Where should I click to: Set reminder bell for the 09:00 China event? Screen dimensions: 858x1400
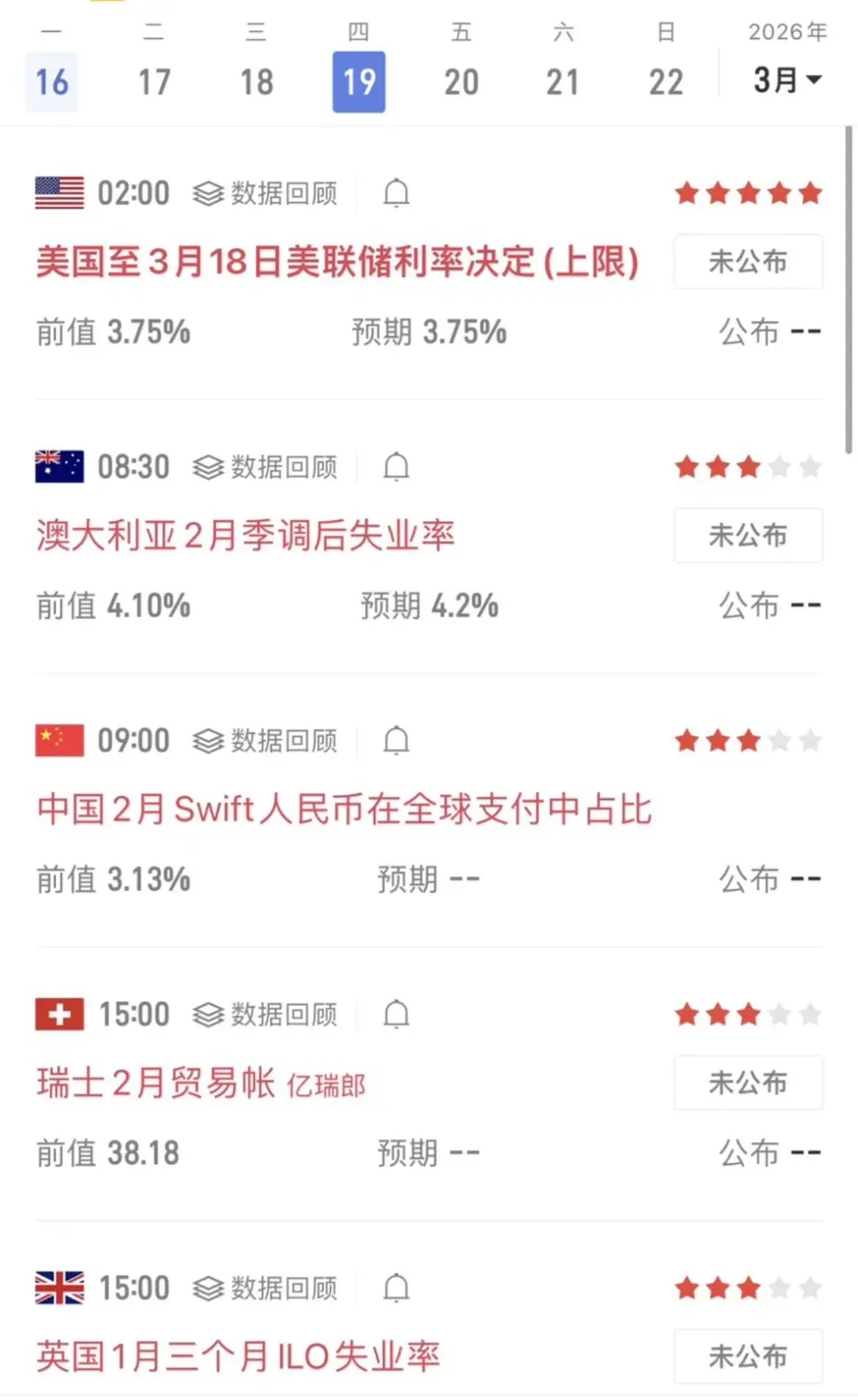coord(396,740)
